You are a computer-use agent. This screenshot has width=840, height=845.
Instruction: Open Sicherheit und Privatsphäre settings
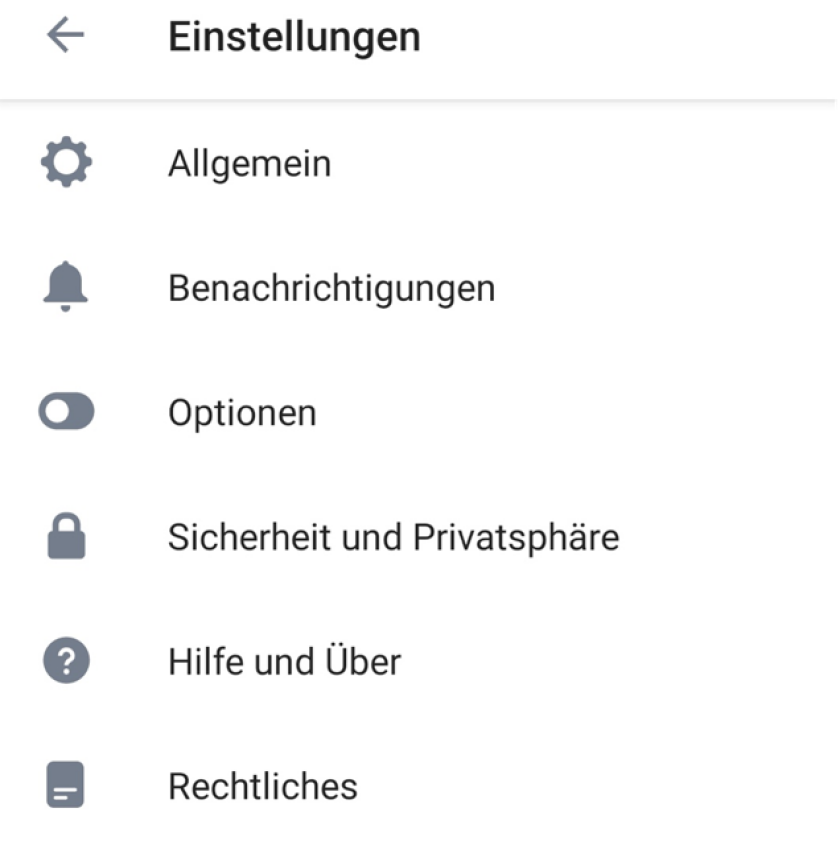click(393, 536)
